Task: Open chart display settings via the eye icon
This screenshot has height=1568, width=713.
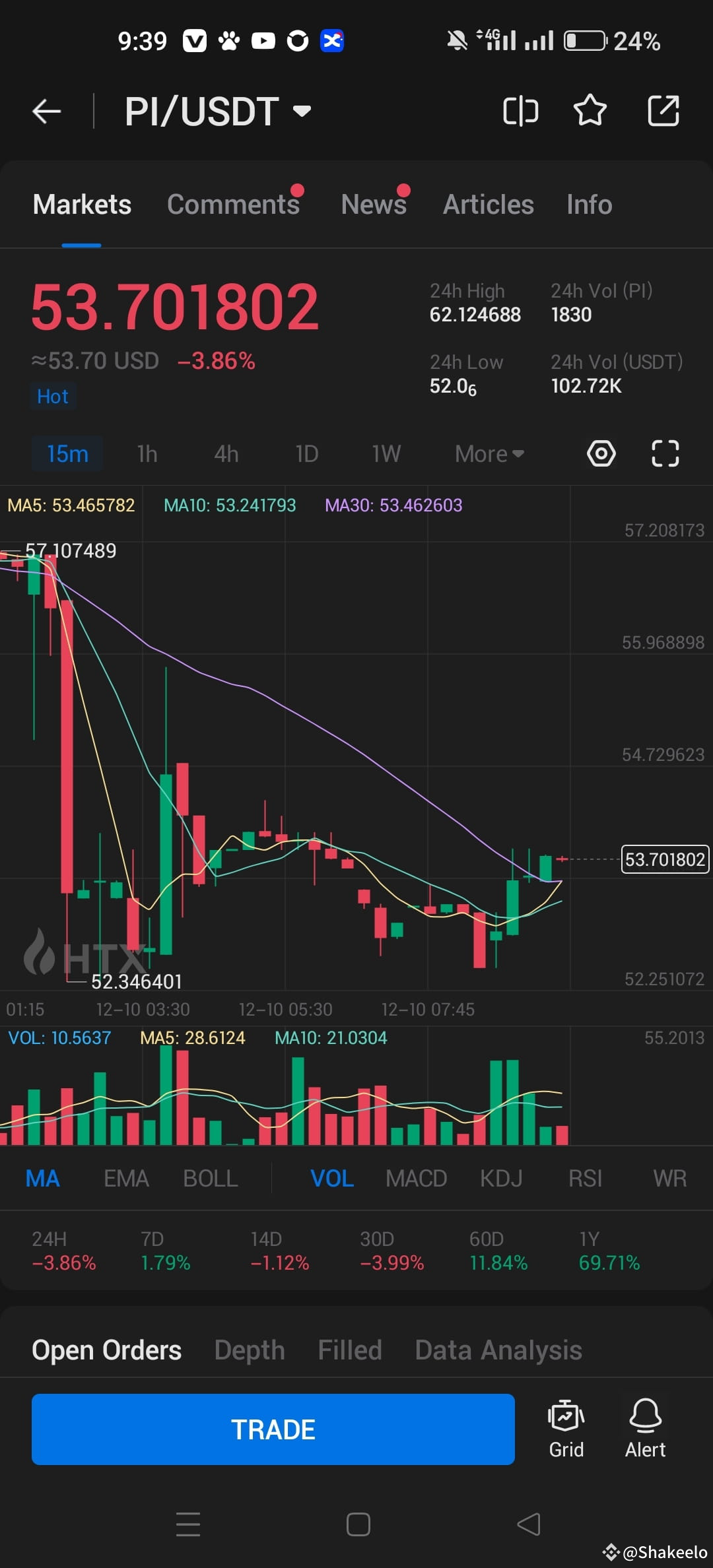Action: 601,453
